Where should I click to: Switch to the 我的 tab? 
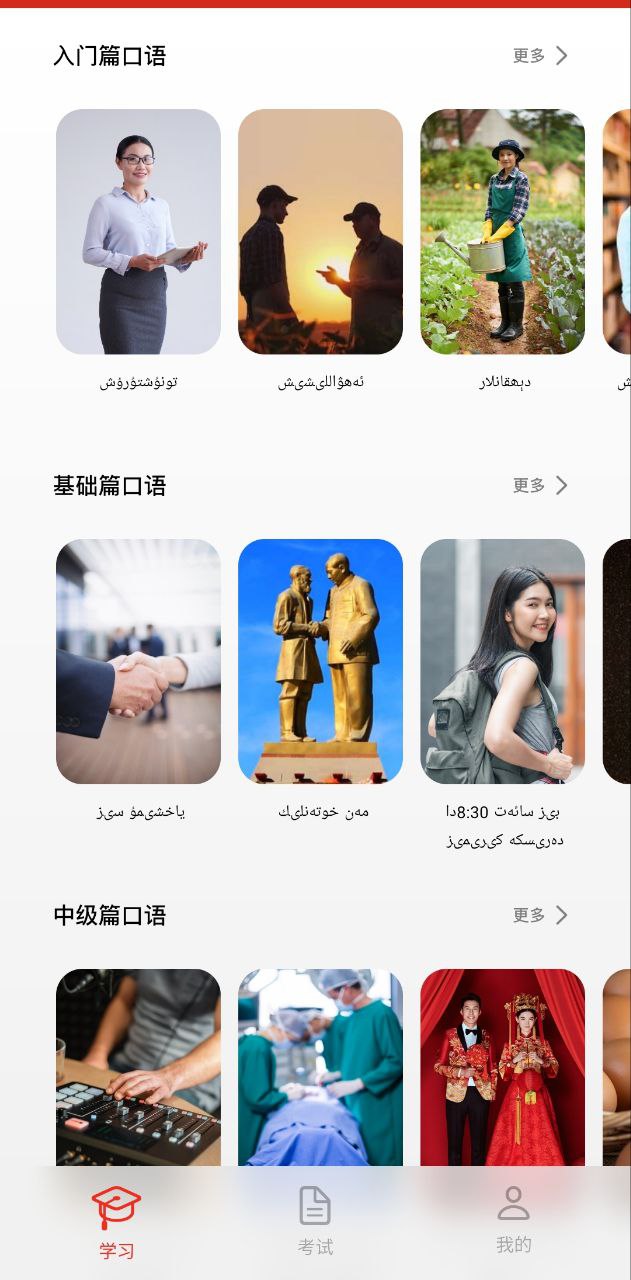513,1219
